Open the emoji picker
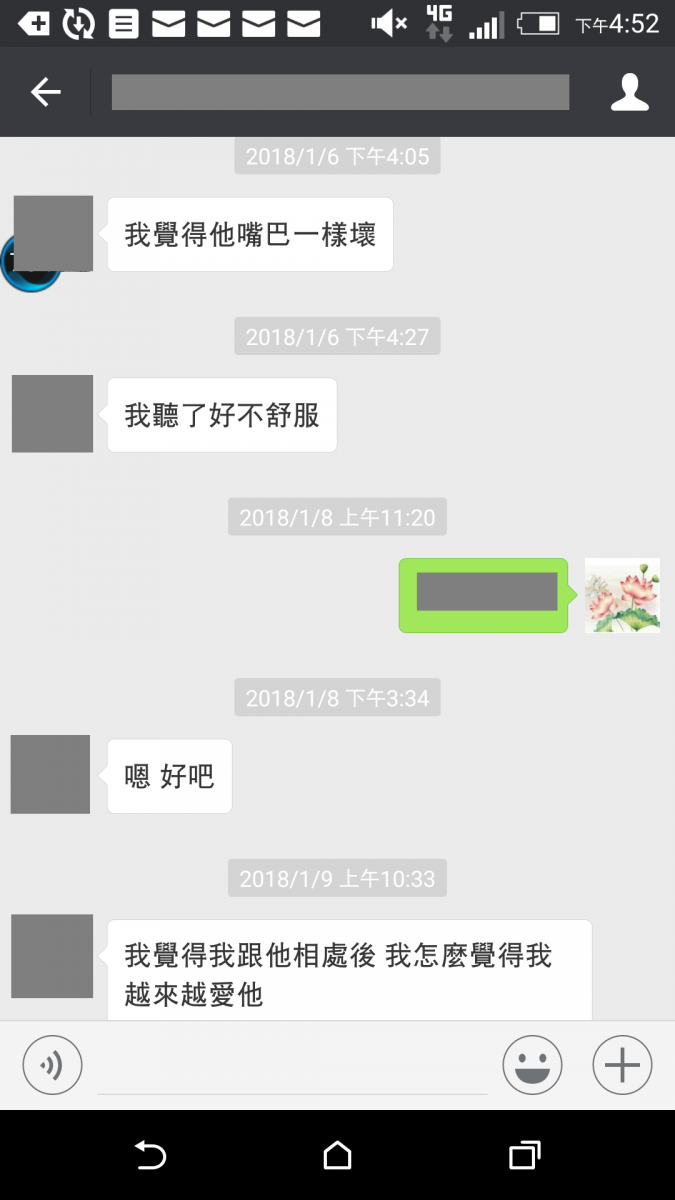The width and height of the screenshot is (675, 1200). pos(532,1065)
